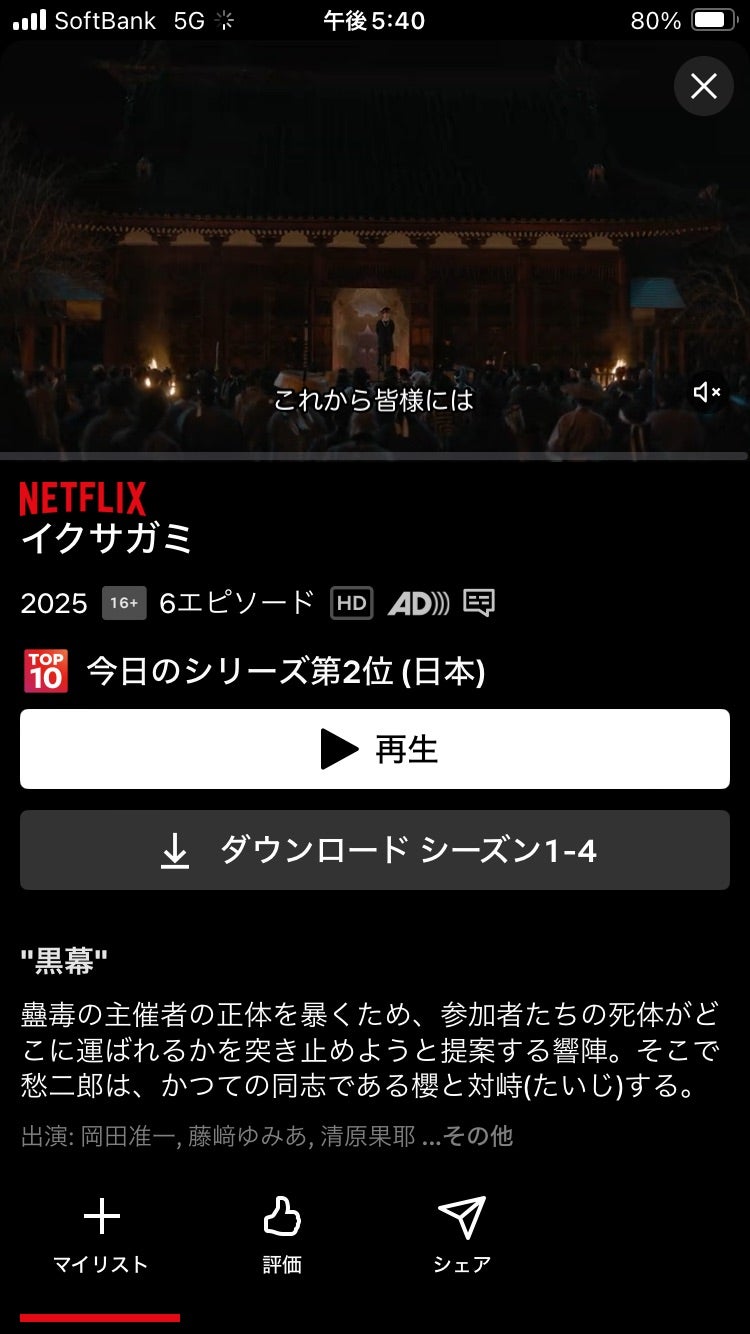Play イクサガミ with the 再生 button
Viewport: 750px width, 1334px height.
(x=375, y=749)
